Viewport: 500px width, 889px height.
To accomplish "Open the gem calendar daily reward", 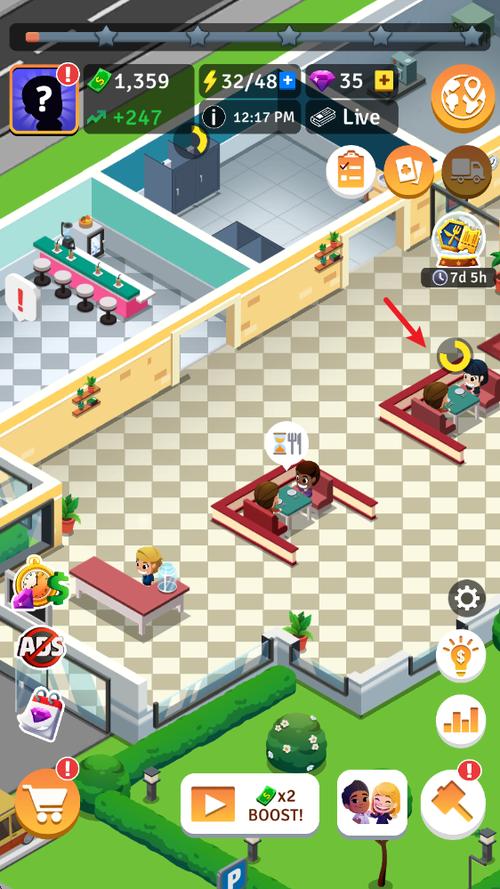I will point(41,713).
